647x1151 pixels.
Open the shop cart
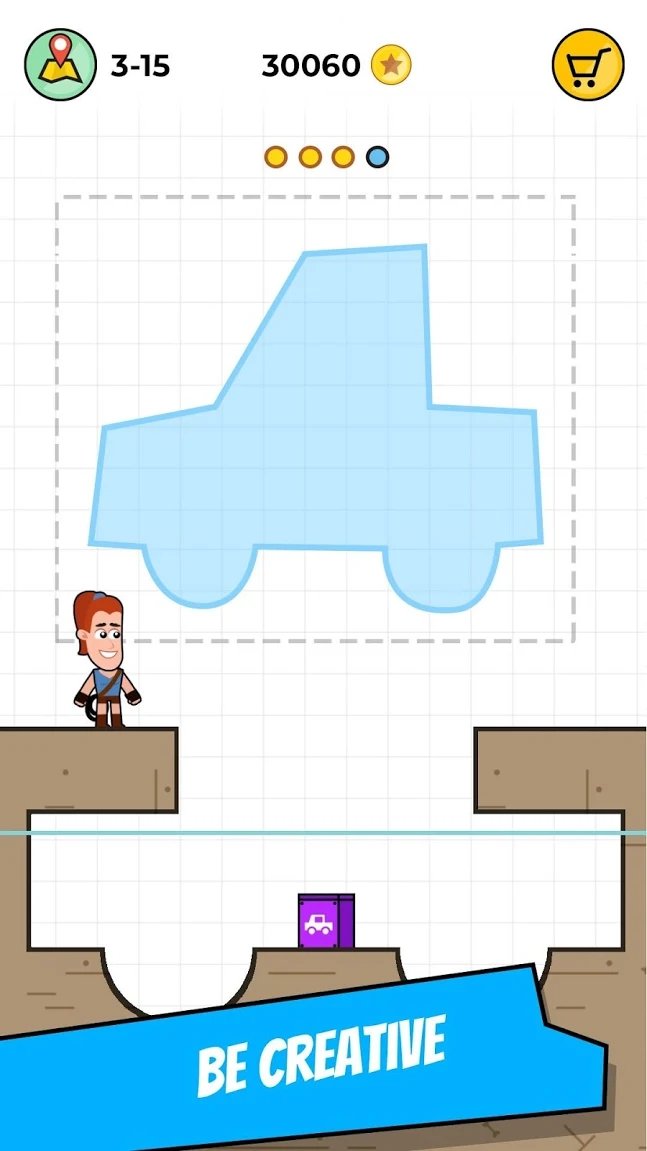(588, 65)
